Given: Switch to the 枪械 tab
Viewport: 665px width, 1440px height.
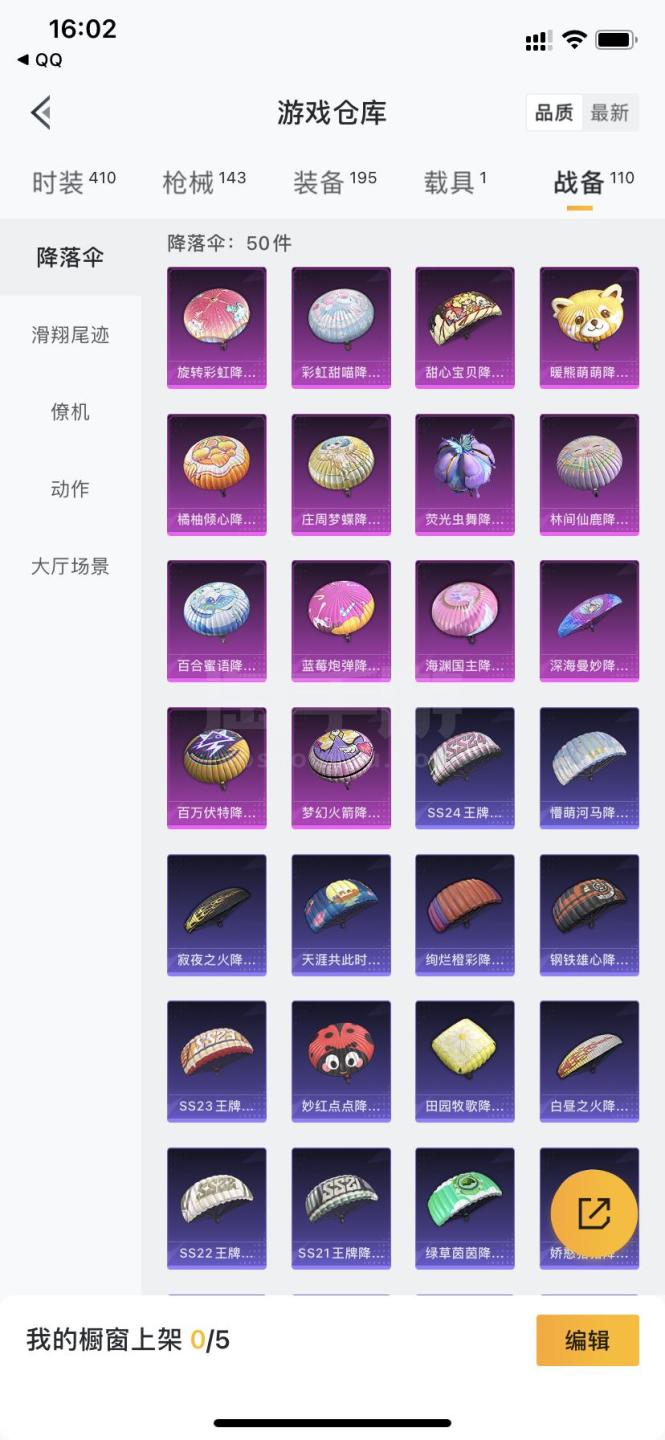Looking at the screenshot, I should [203, 182].
